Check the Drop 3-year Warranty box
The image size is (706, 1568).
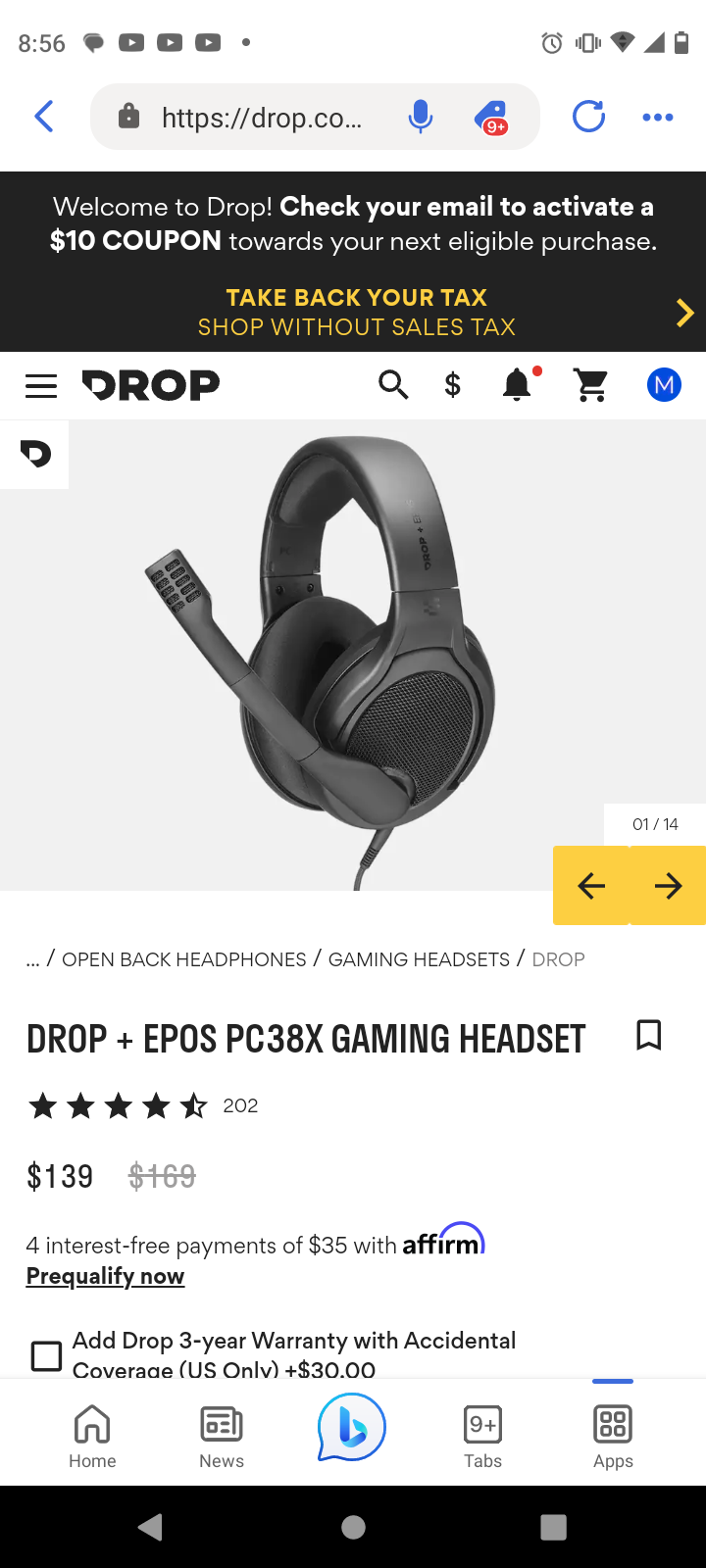(x=46, y=1356)
